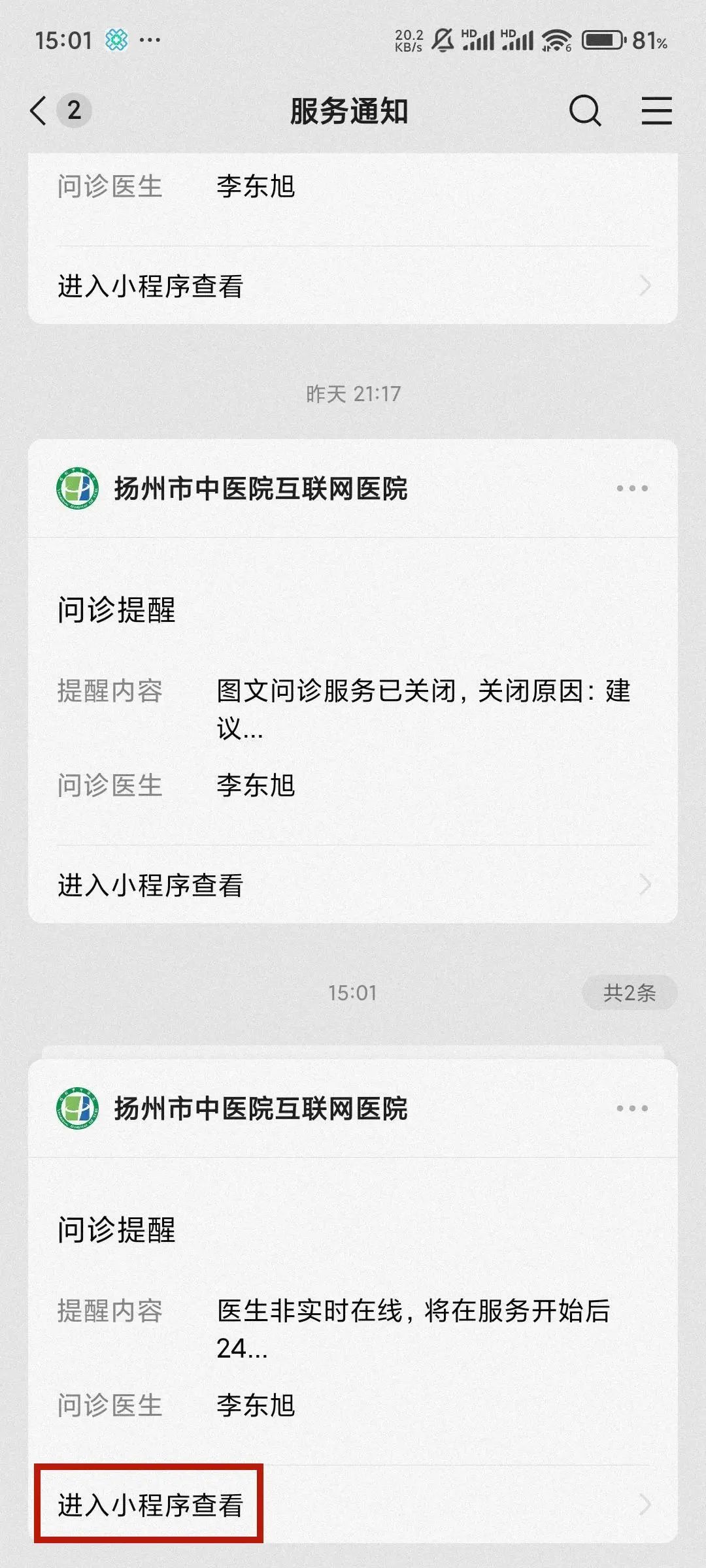Go back from 服务通知

[x=39, y=110]
